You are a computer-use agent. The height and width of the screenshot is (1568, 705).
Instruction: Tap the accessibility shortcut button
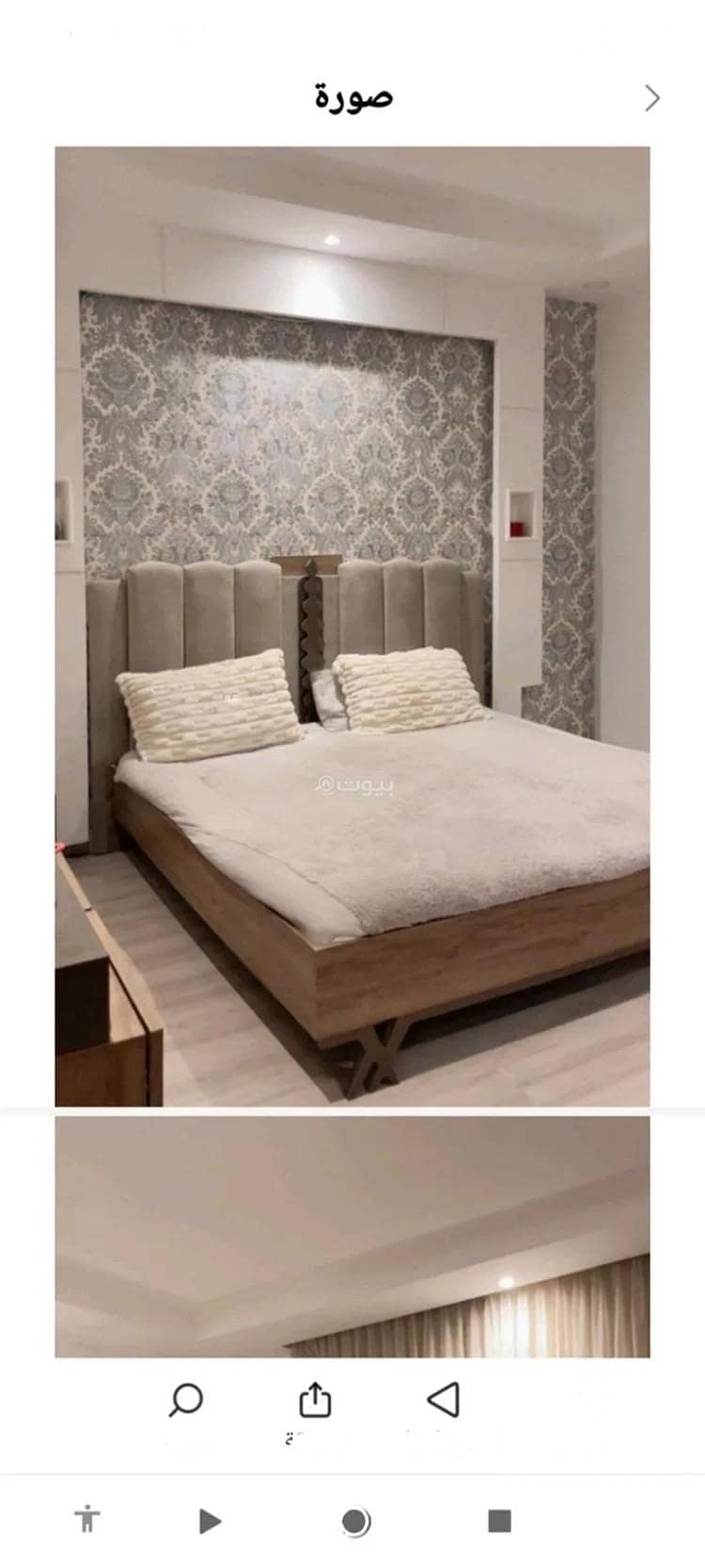click(x=87, y=1520)
